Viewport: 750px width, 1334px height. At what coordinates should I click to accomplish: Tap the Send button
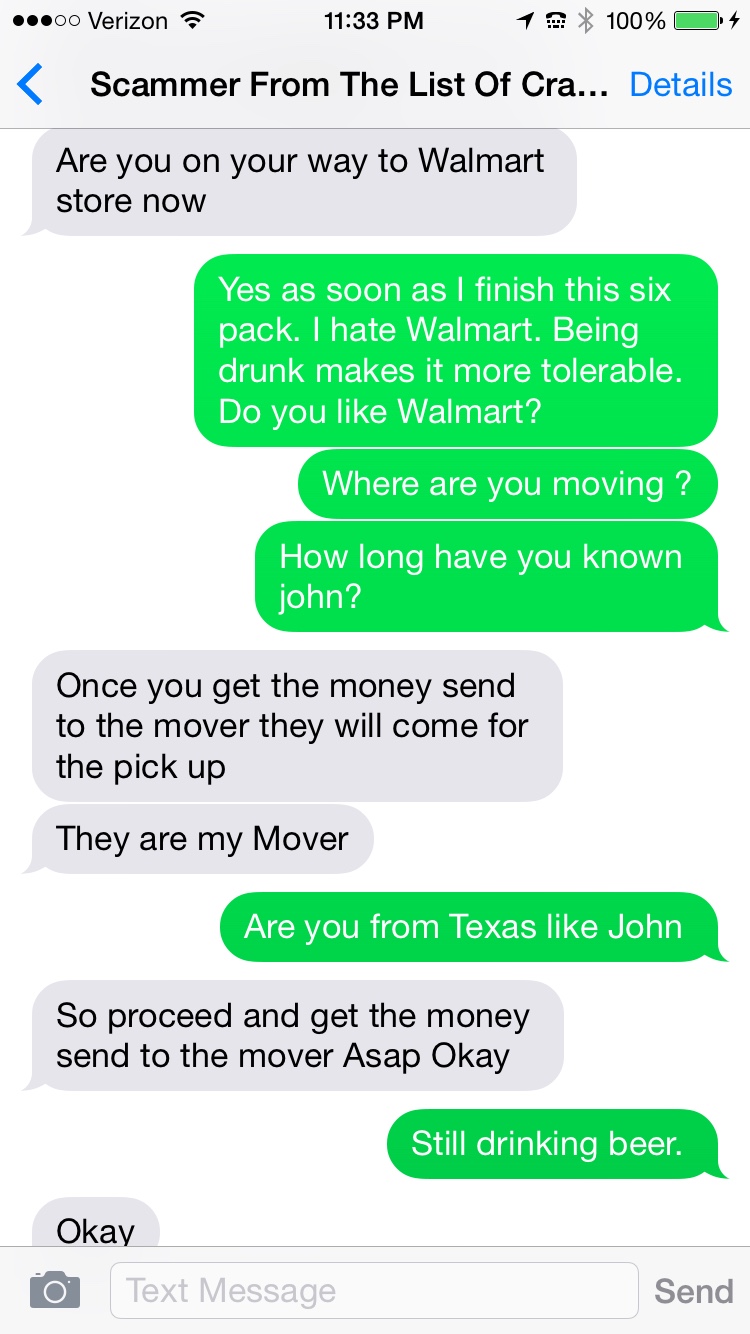pos(693,1290)
